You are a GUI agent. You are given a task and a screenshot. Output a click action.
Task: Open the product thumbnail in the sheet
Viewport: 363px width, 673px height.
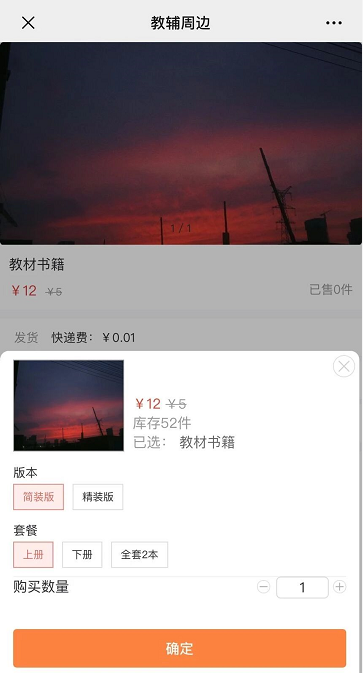point(69,406)
